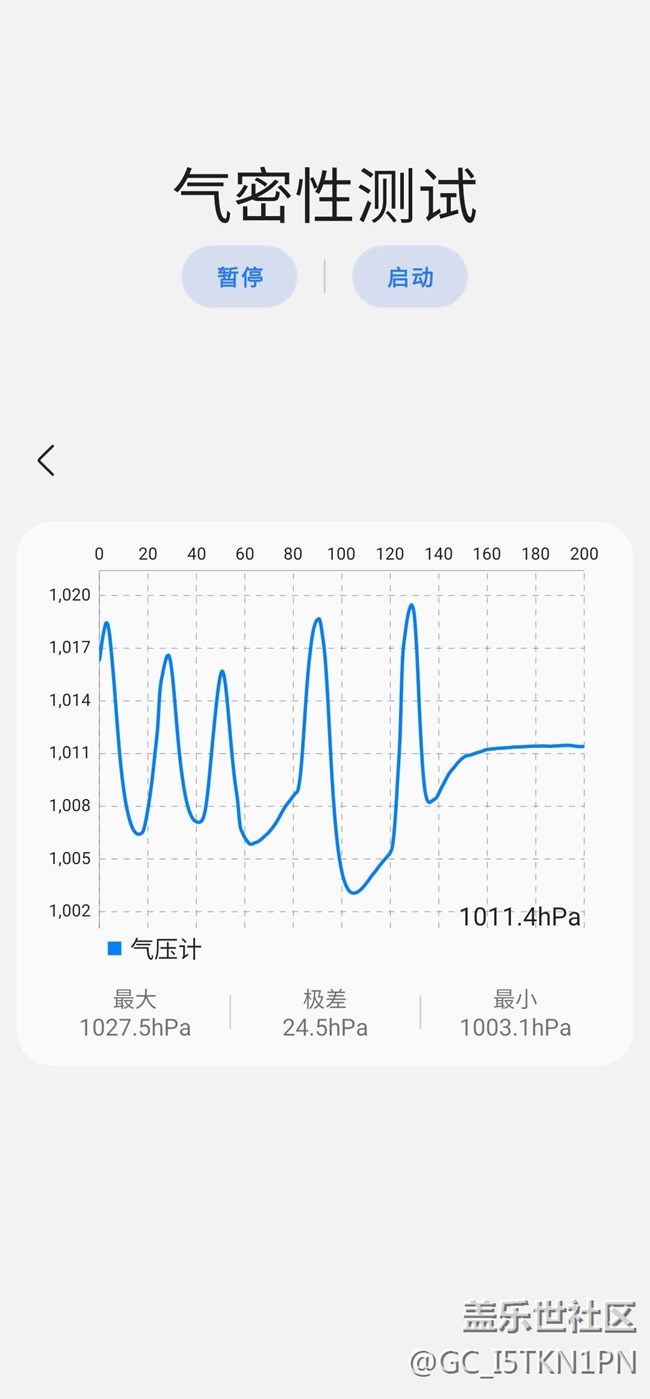Image resolution: width=650 pixels, height=1399 pixels.
Task: Start the test with 启动 button
Action: tap(410, 277)
